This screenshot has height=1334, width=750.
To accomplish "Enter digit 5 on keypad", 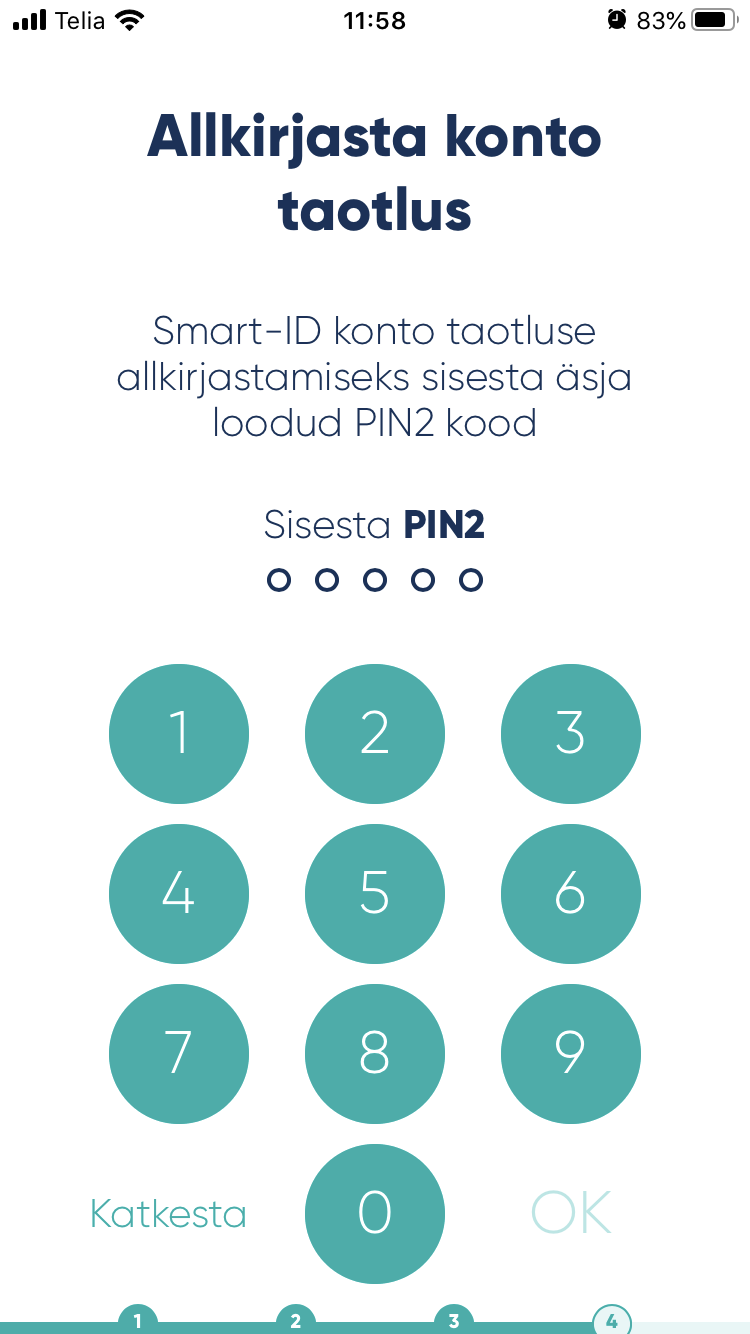I will [375, 894].
